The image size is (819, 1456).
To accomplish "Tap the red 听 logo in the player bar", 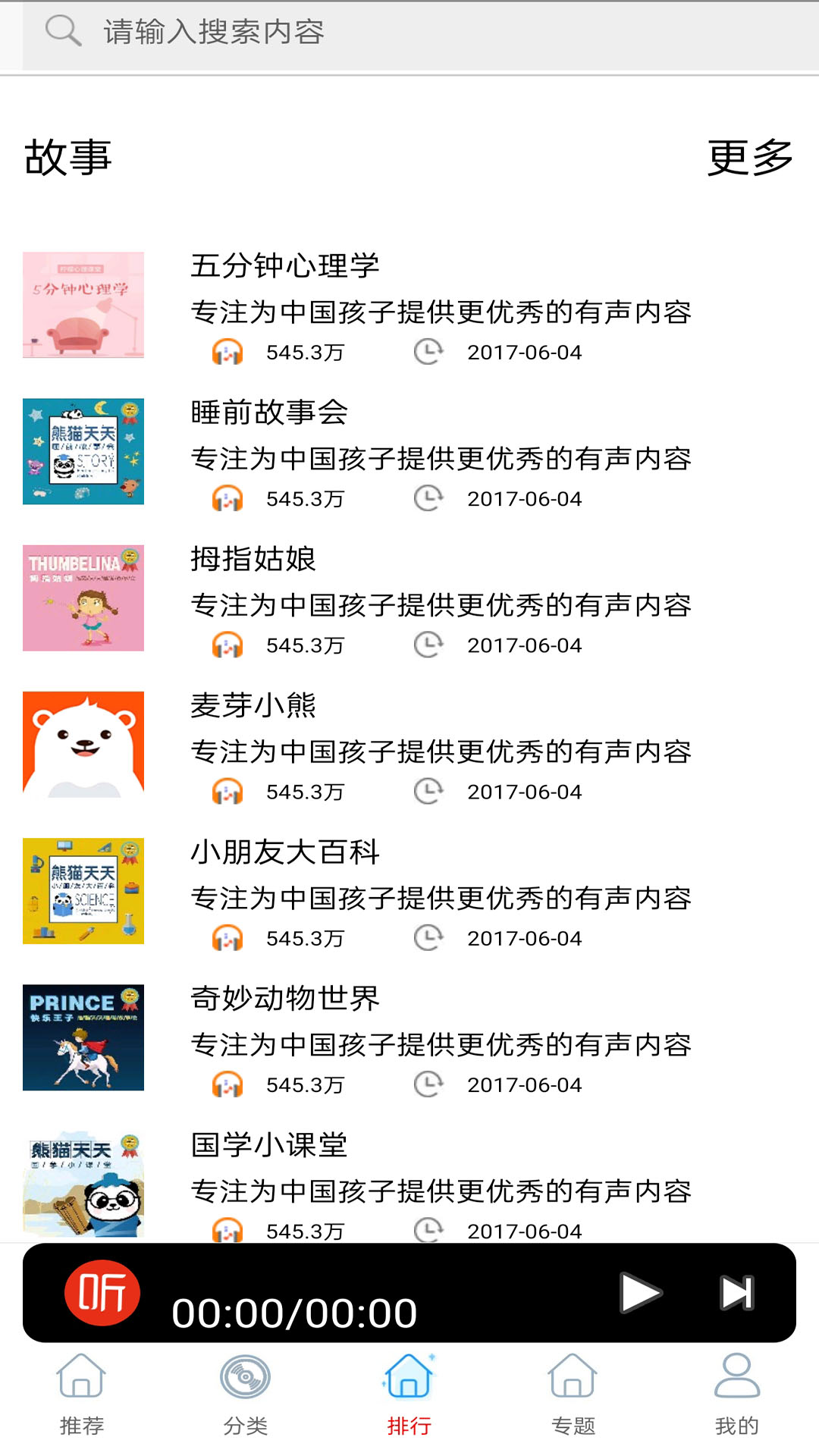I will coord(102,1291).
